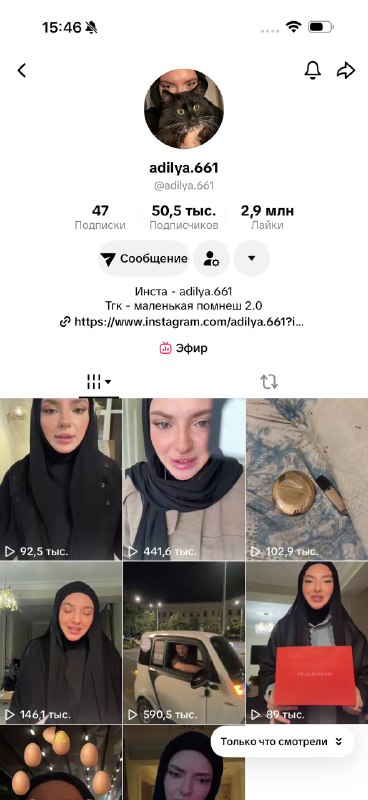The width and height of the screenshot is (368, 800).
Task: Play the video with 441,6 тыс. views
Action: (x=184, y=479)
